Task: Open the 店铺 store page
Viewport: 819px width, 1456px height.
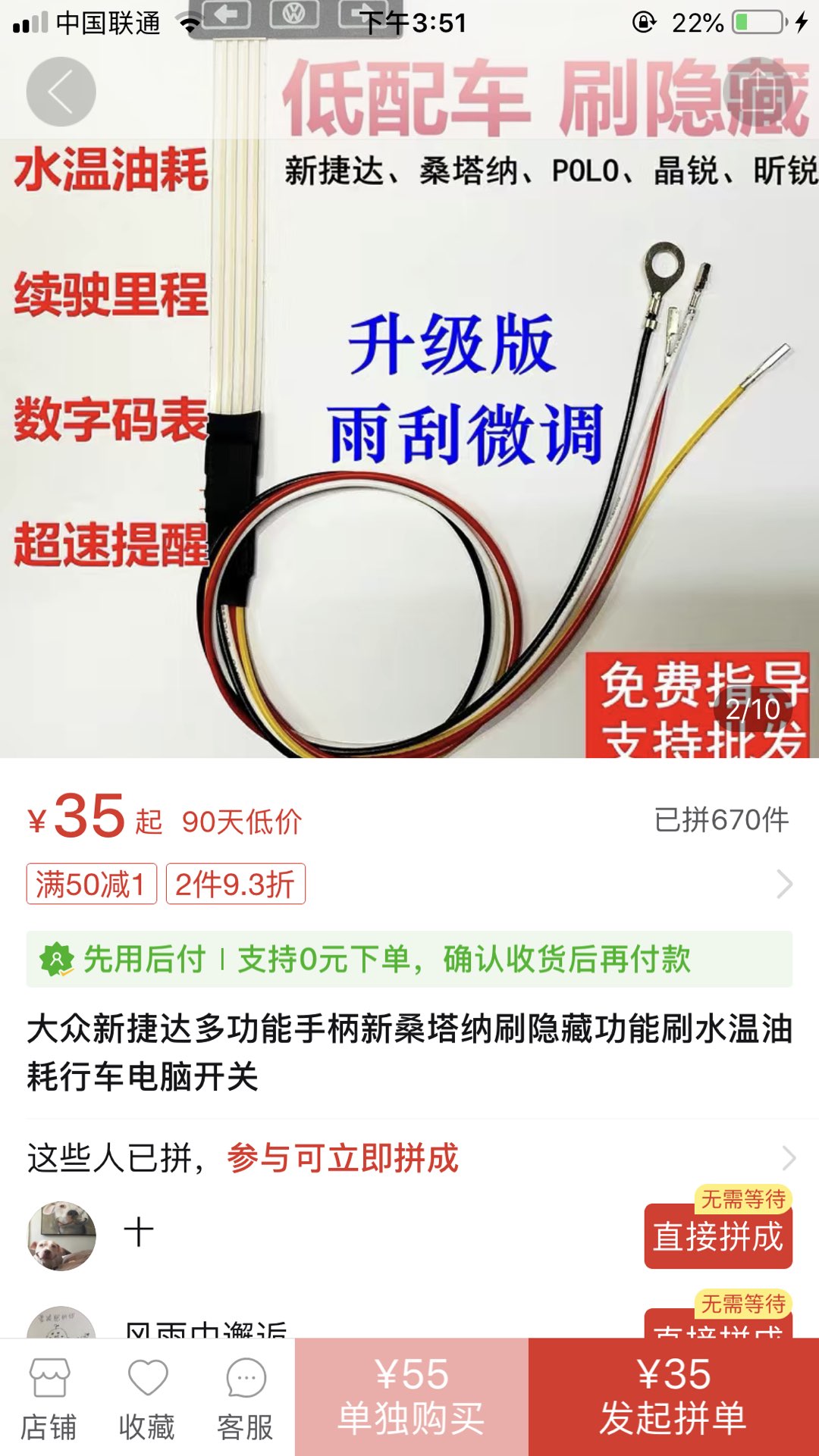Action: coord(49,1398)
